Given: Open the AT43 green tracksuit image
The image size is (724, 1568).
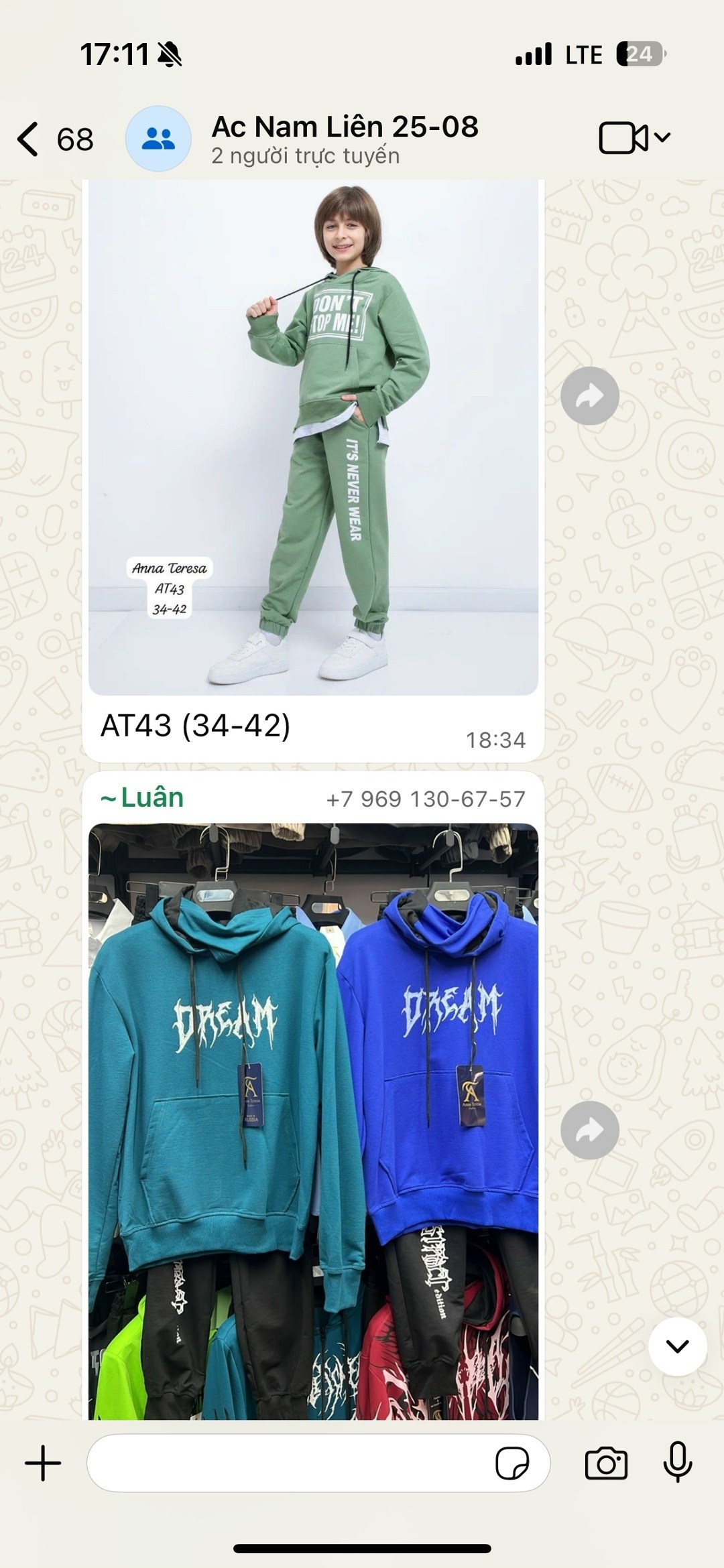Looking at the screenshot, I should pyautogui.click(x=313, y=436).
